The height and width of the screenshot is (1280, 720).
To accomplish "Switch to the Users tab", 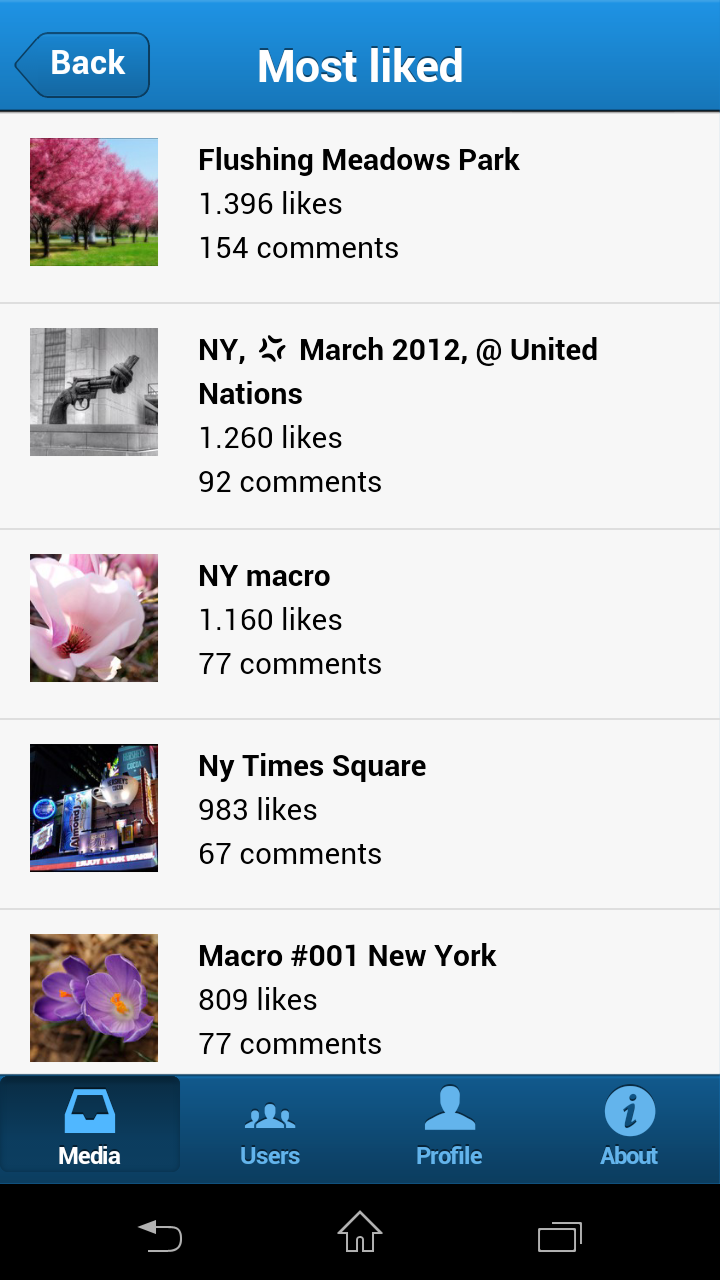I will [x=270, y=1127].
